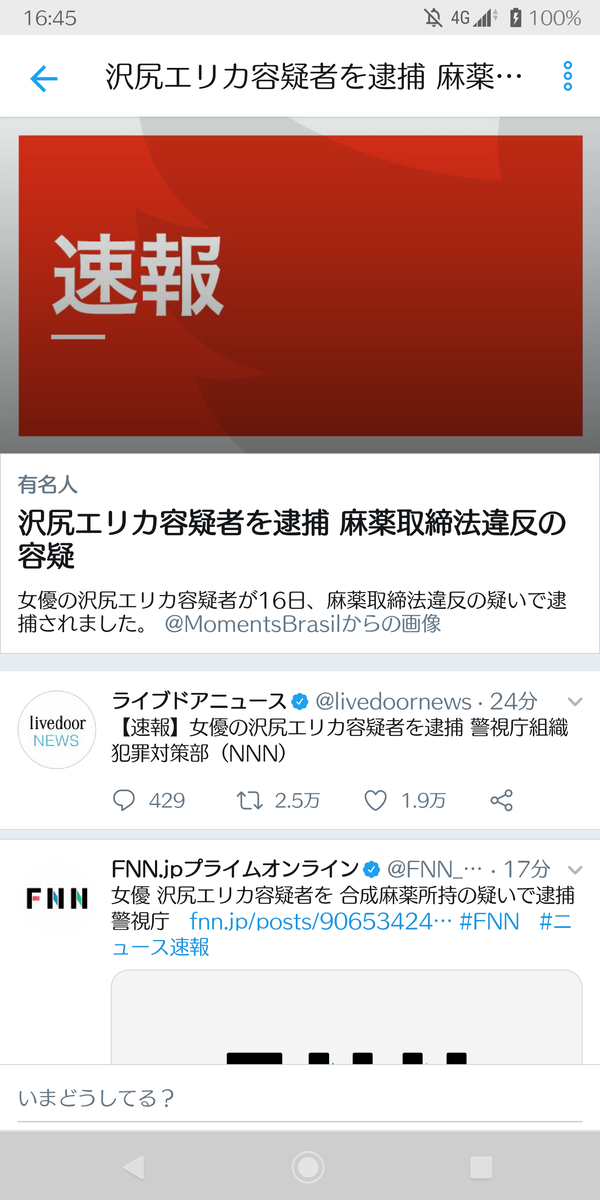Tap the いまどうしてる？ compose field

coord(300,1097)
